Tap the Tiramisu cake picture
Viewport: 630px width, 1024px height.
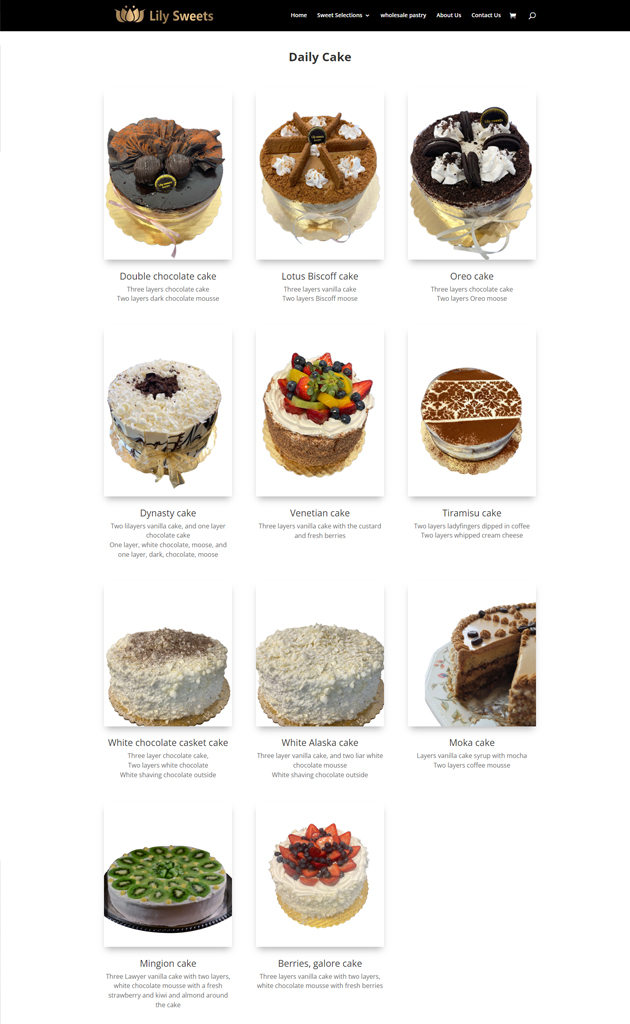click(472, 415)
